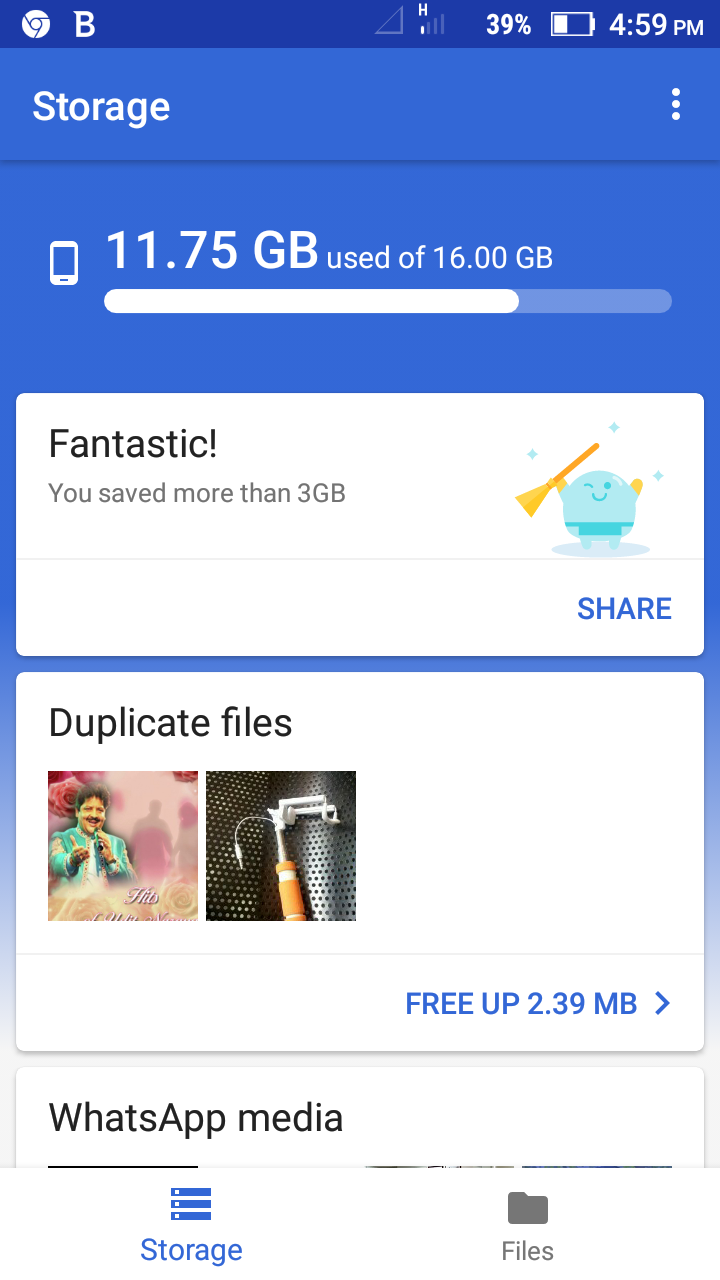Share your saved storage achievement
This screenshot has width=720, height=1280.
[x=624, y=609]
